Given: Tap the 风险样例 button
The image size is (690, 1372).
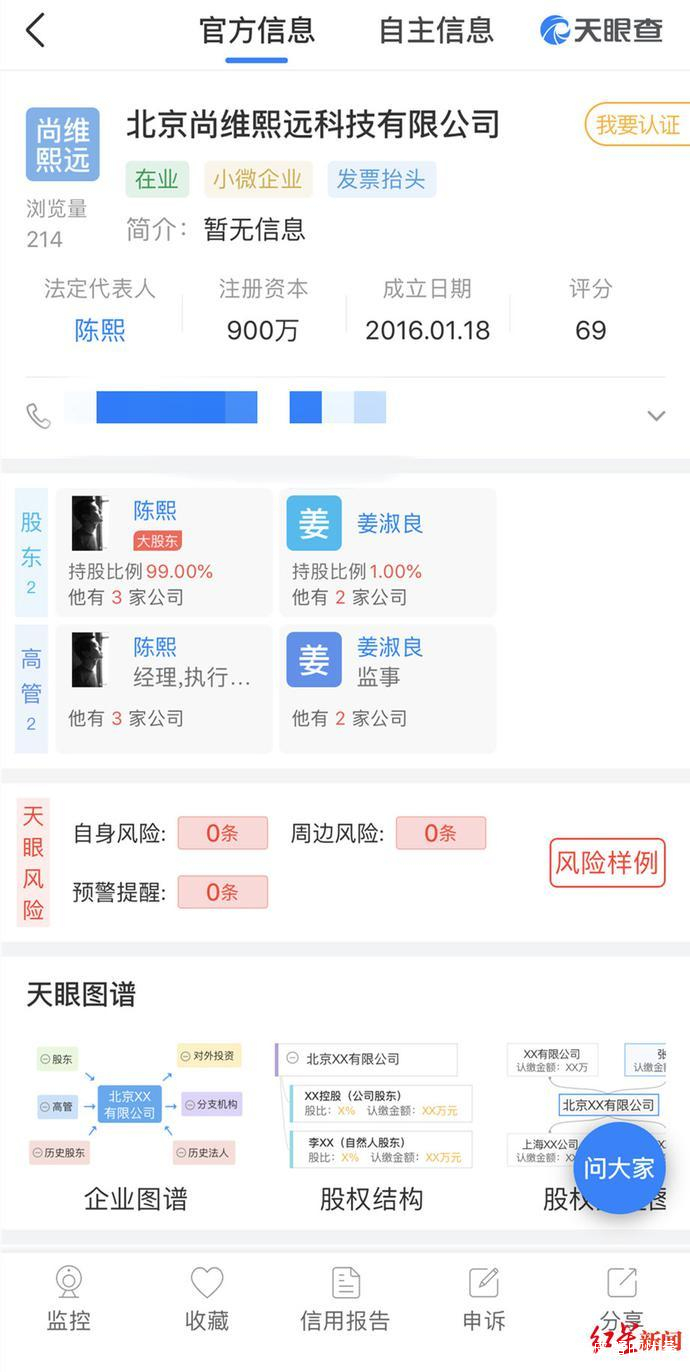Looking at the screenshot, I should point(607,863).
